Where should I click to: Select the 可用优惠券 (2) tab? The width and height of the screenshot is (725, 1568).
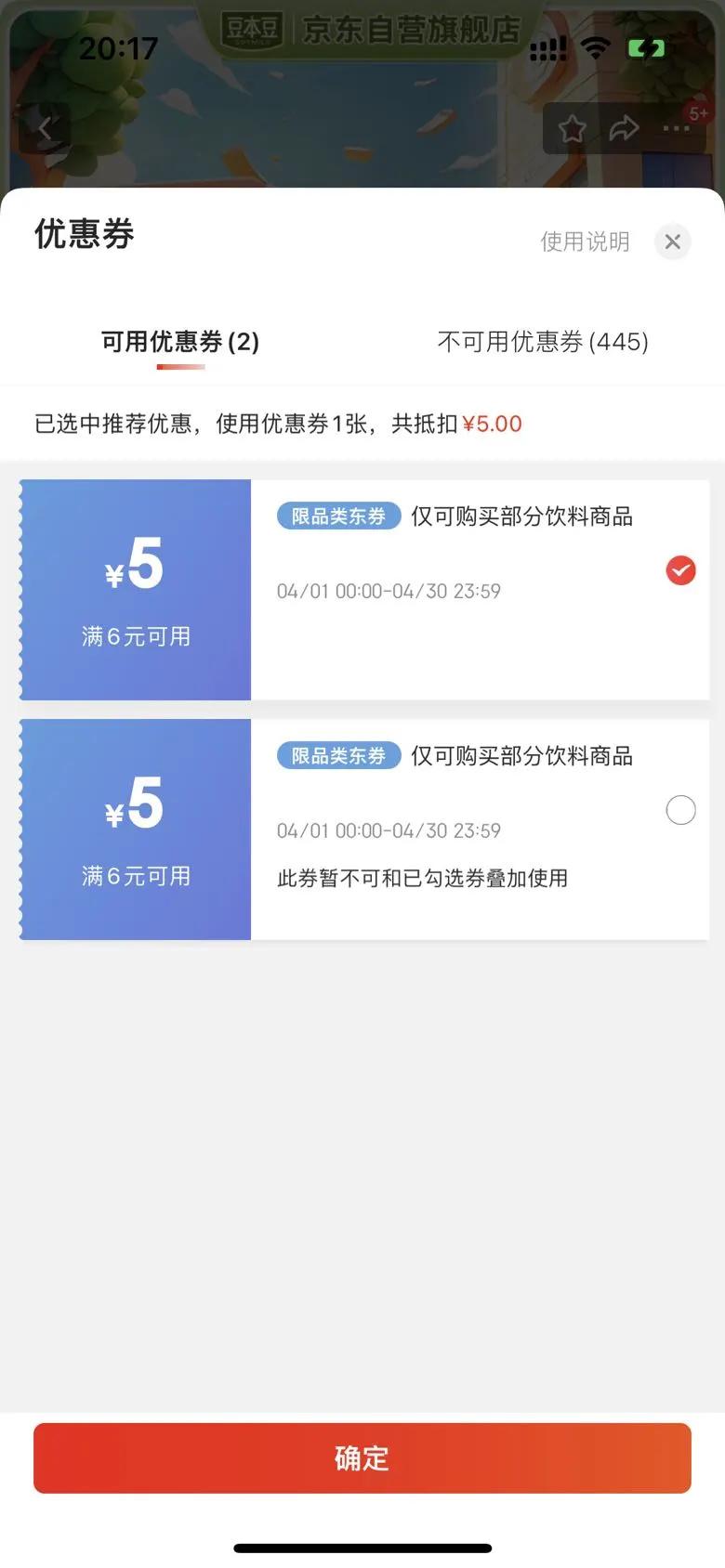point(180,342)
